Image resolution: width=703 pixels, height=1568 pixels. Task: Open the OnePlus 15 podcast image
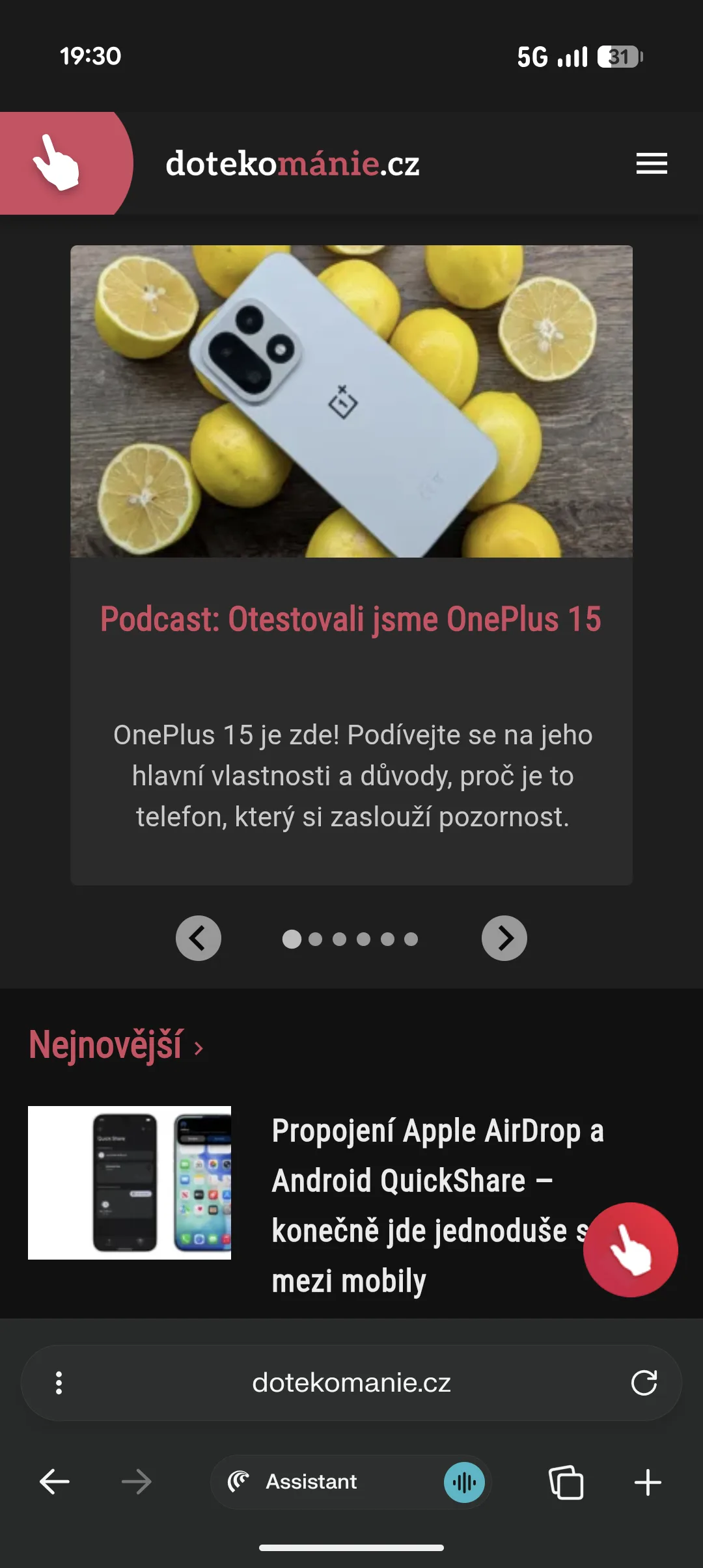tap(351, 401)
